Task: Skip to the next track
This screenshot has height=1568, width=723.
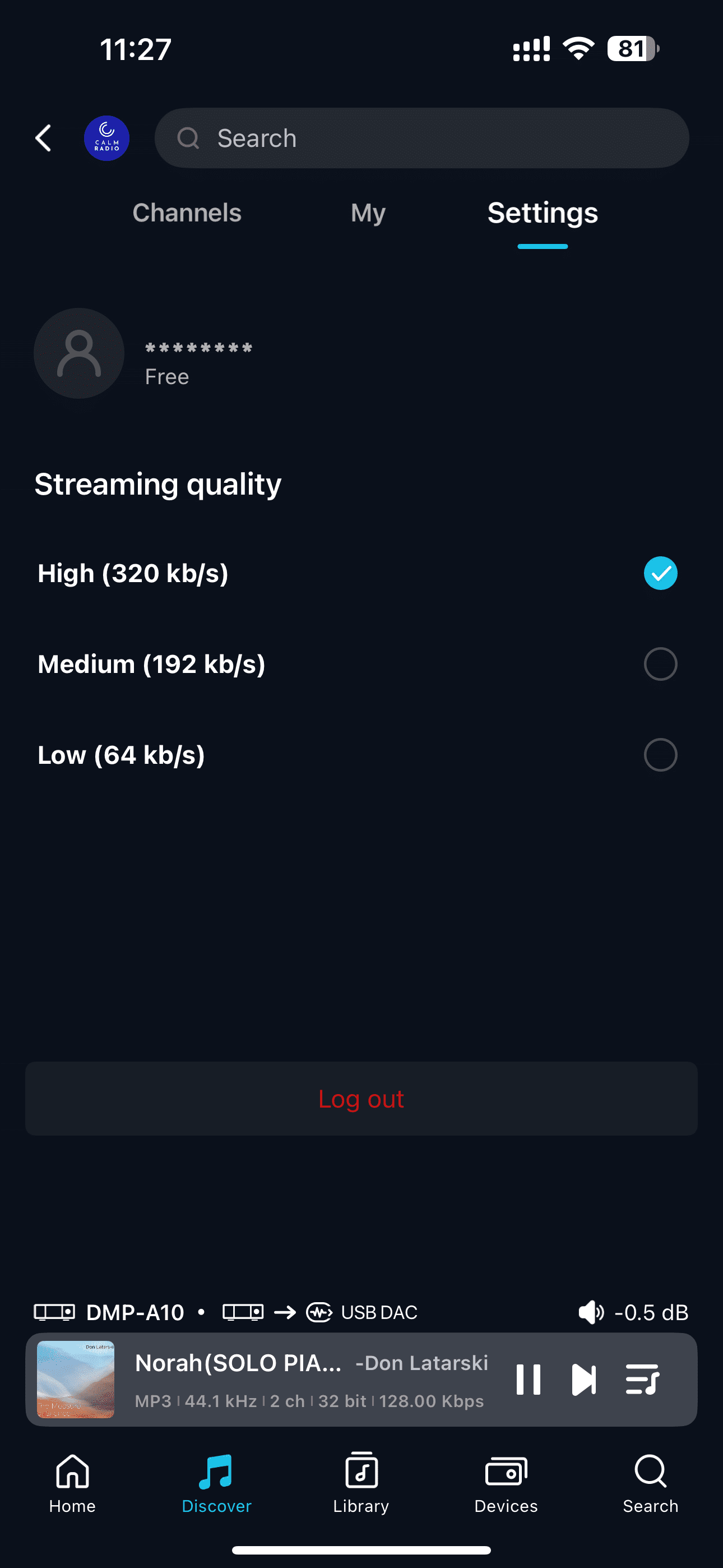Action: (583, 1380)
